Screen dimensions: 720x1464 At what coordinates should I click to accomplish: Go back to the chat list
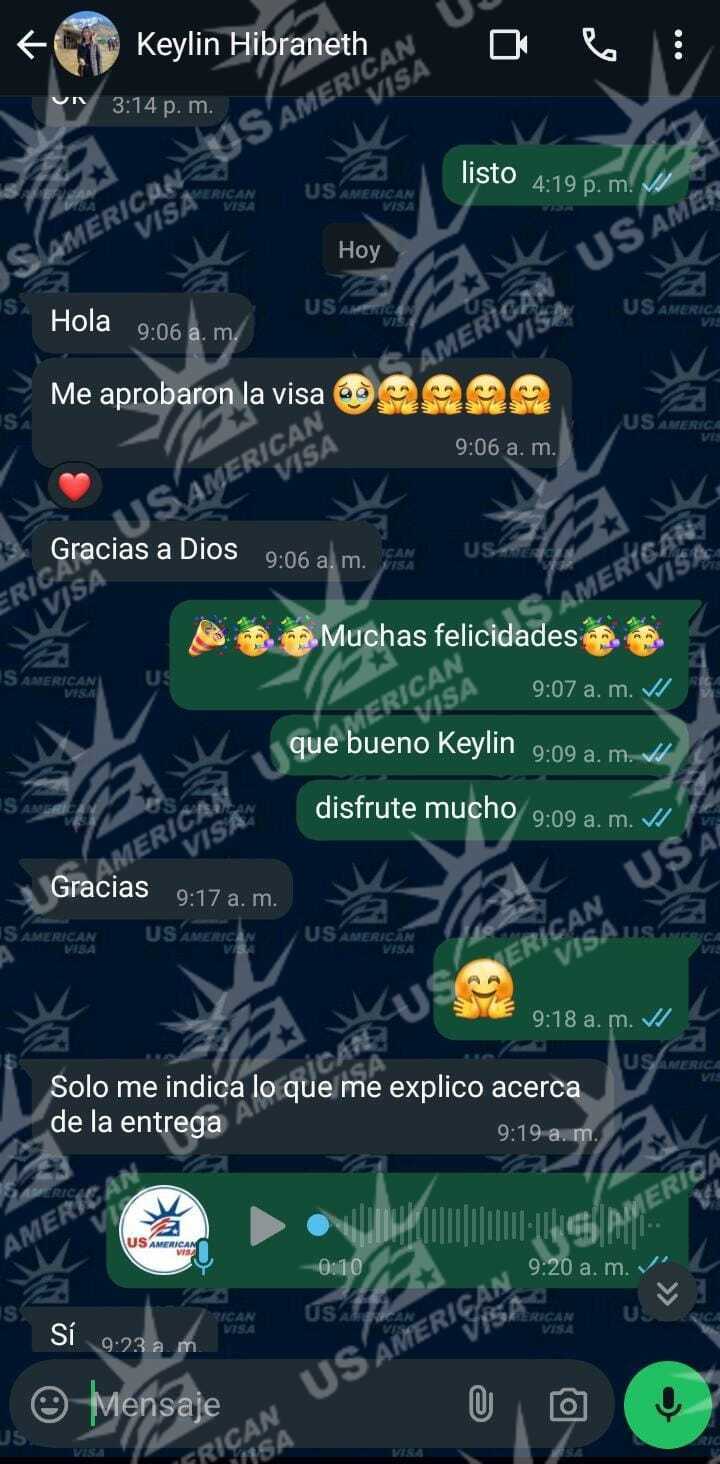[30, 45]
